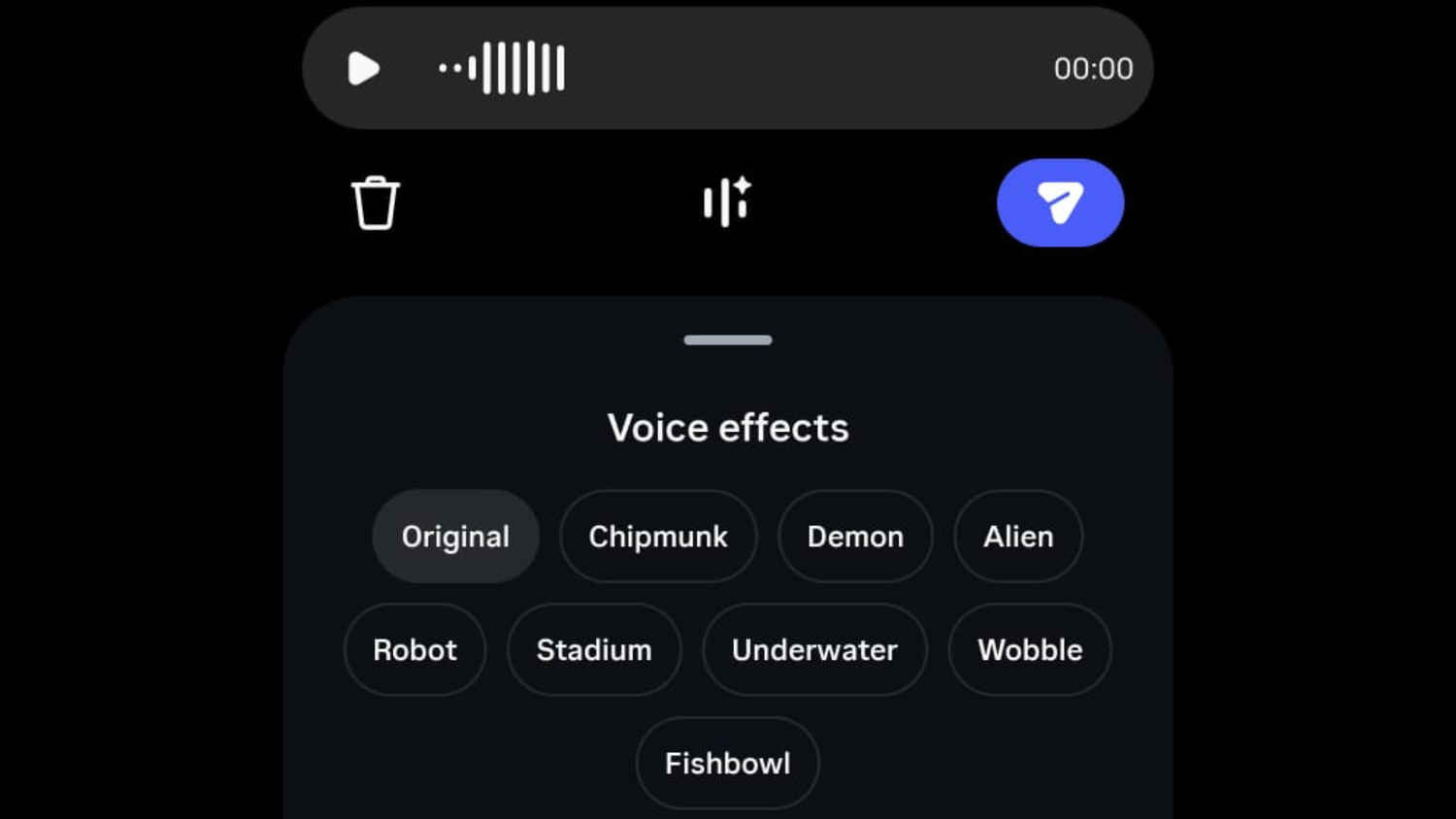Apply the Chipmunk voice effect
The width and height of the screenshot is (1456, 819).
click(x=658, y=537)
